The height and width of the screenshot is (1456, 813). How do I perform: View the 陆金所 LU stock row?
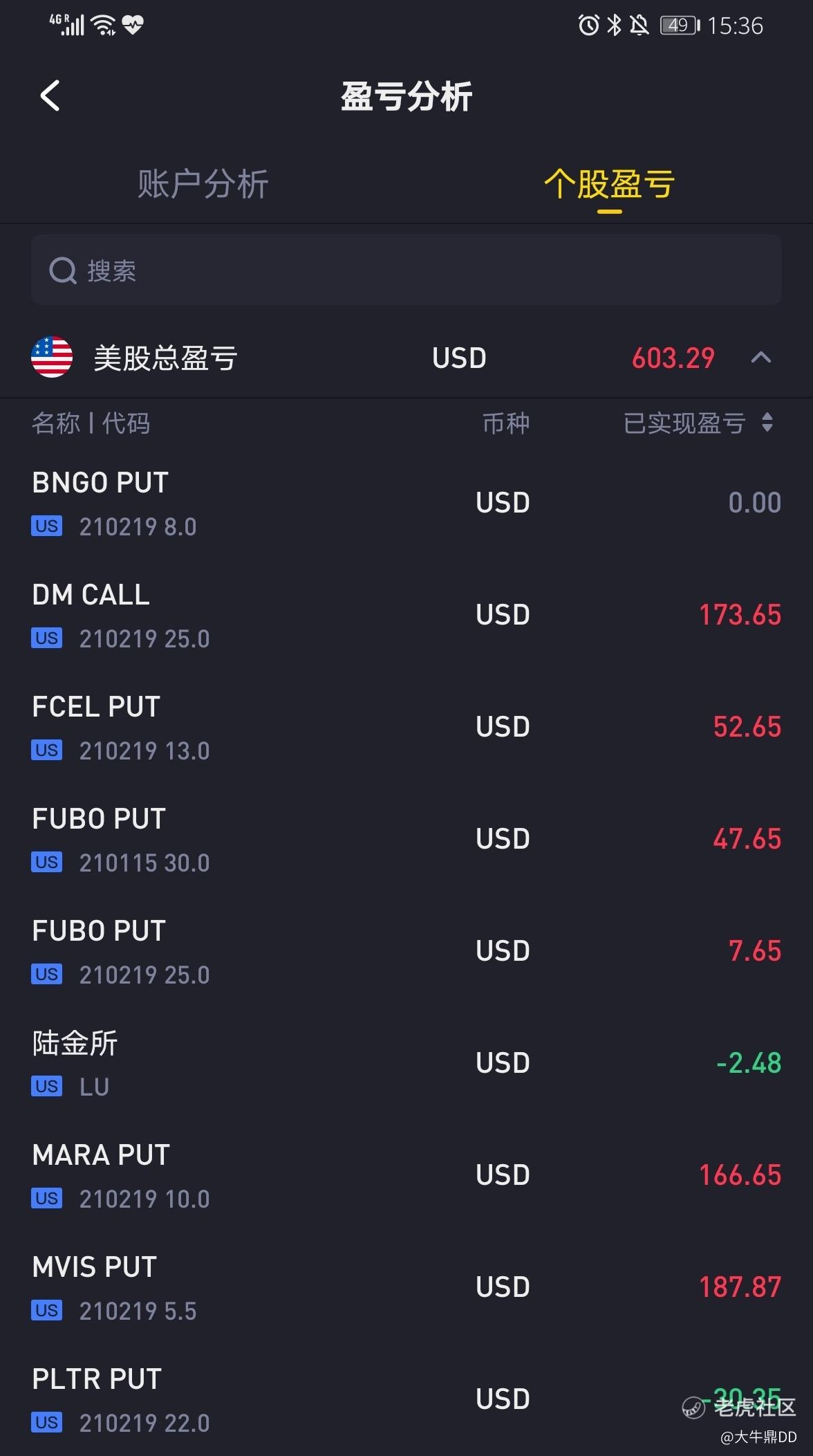click(406, 1064)
